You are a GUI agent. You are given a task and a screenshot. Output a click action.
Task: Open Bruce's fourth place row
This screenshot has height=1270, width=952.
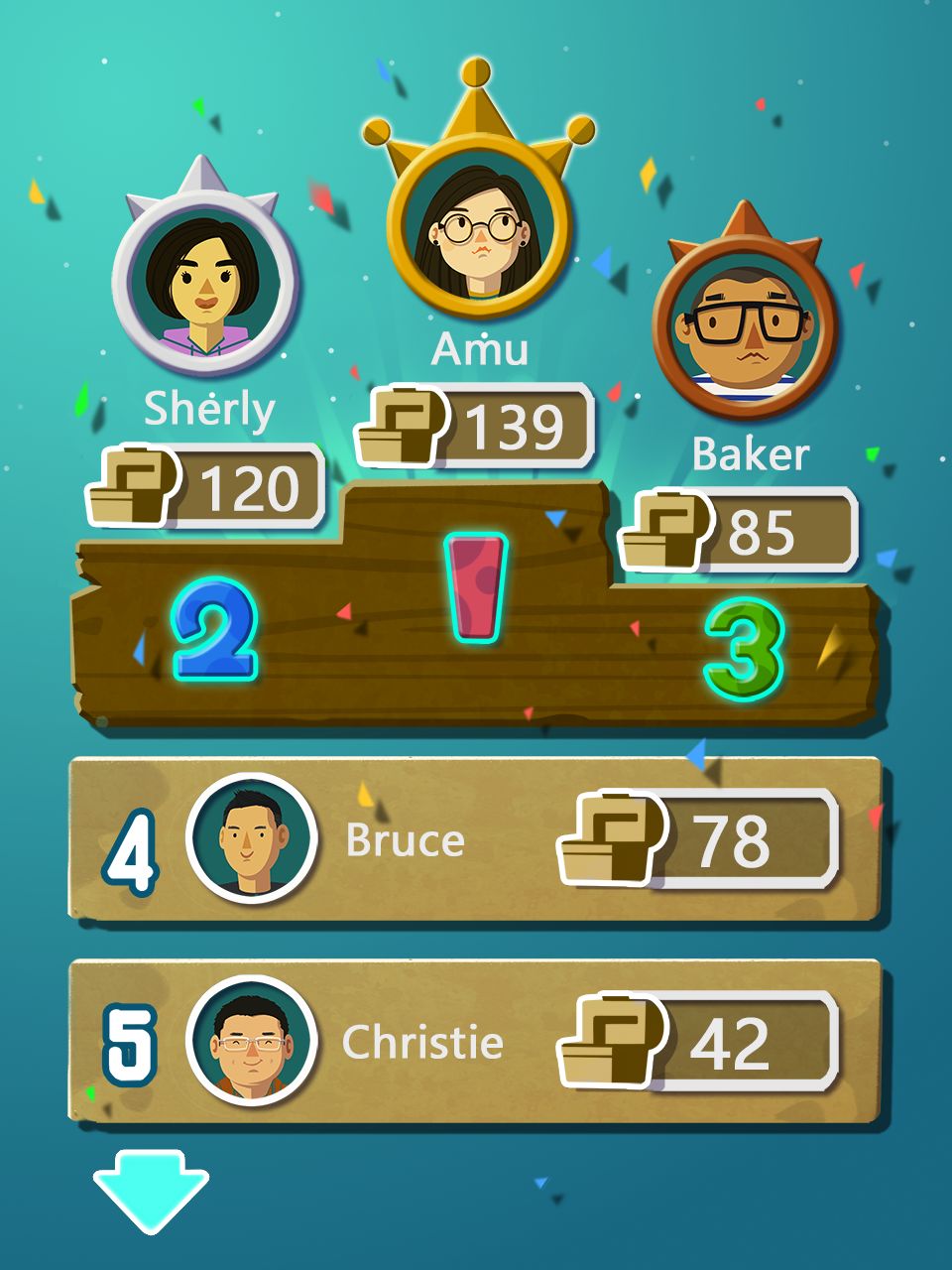[474, 840]
